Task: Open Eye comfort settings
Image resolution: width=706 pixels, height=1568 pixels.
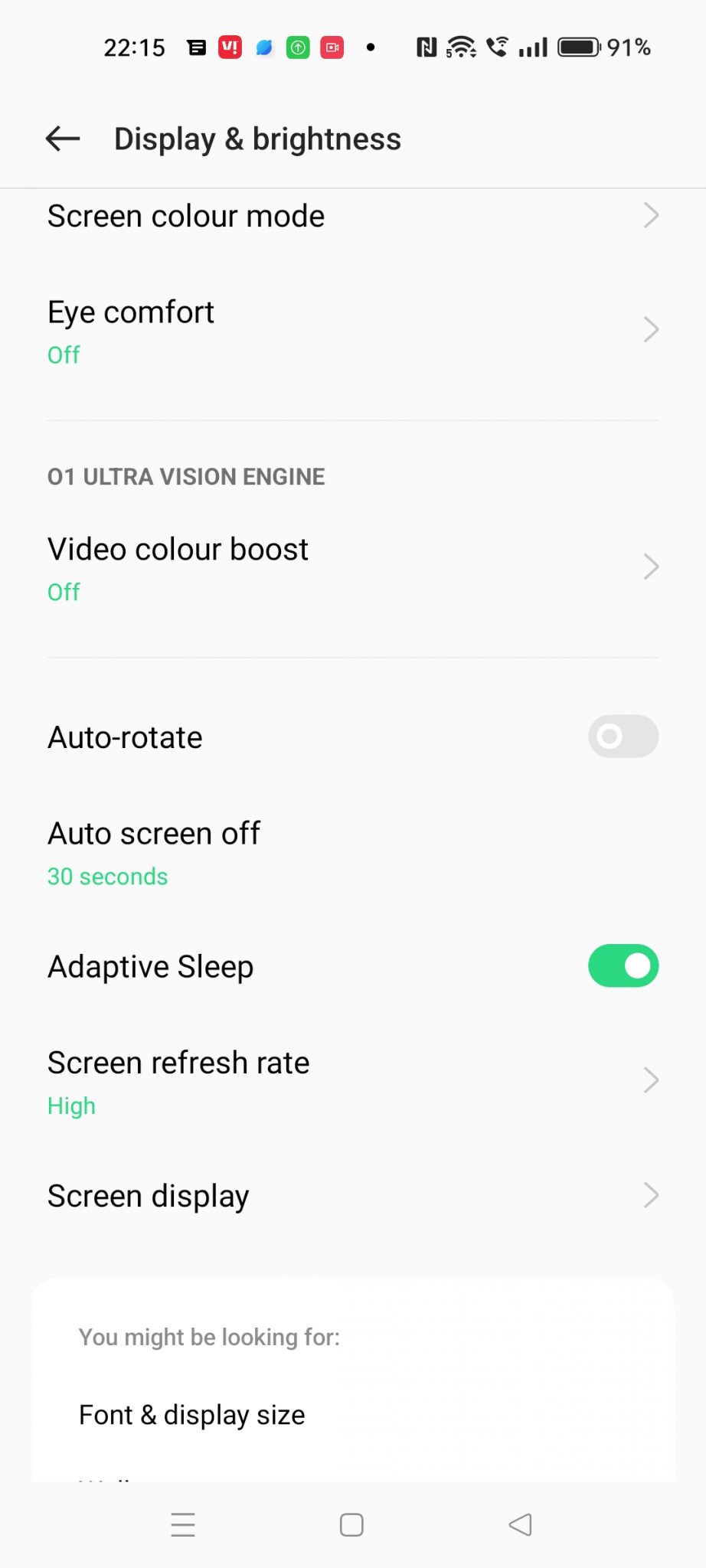Action: pyautogui.click(x=352, y=329)
